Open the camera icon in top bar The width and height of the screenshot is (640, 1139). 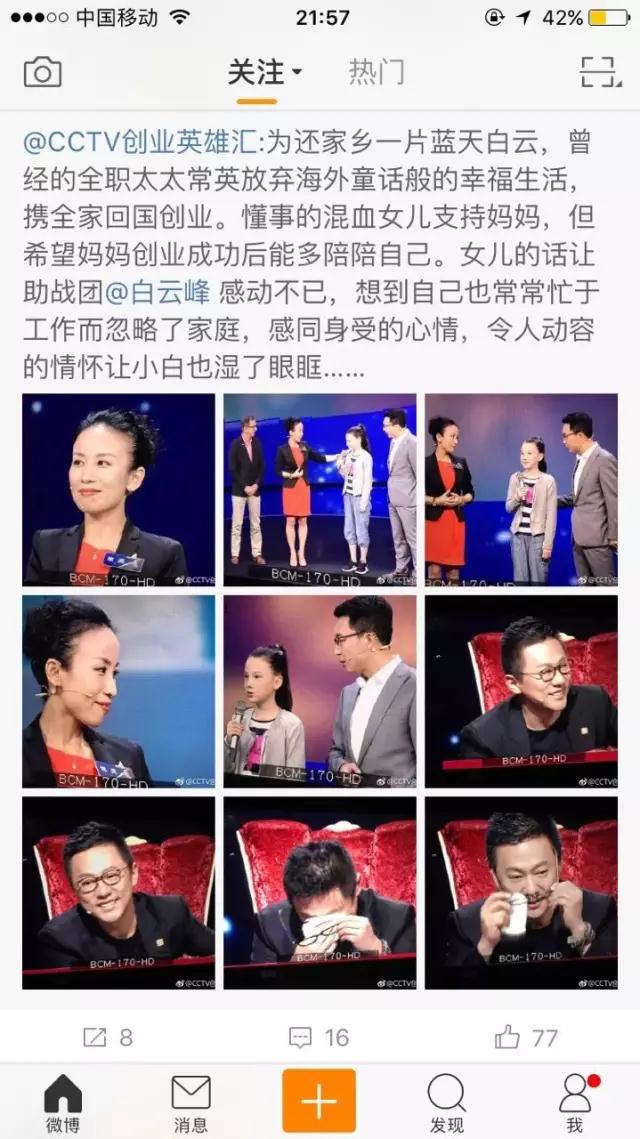tap(43, 72)
